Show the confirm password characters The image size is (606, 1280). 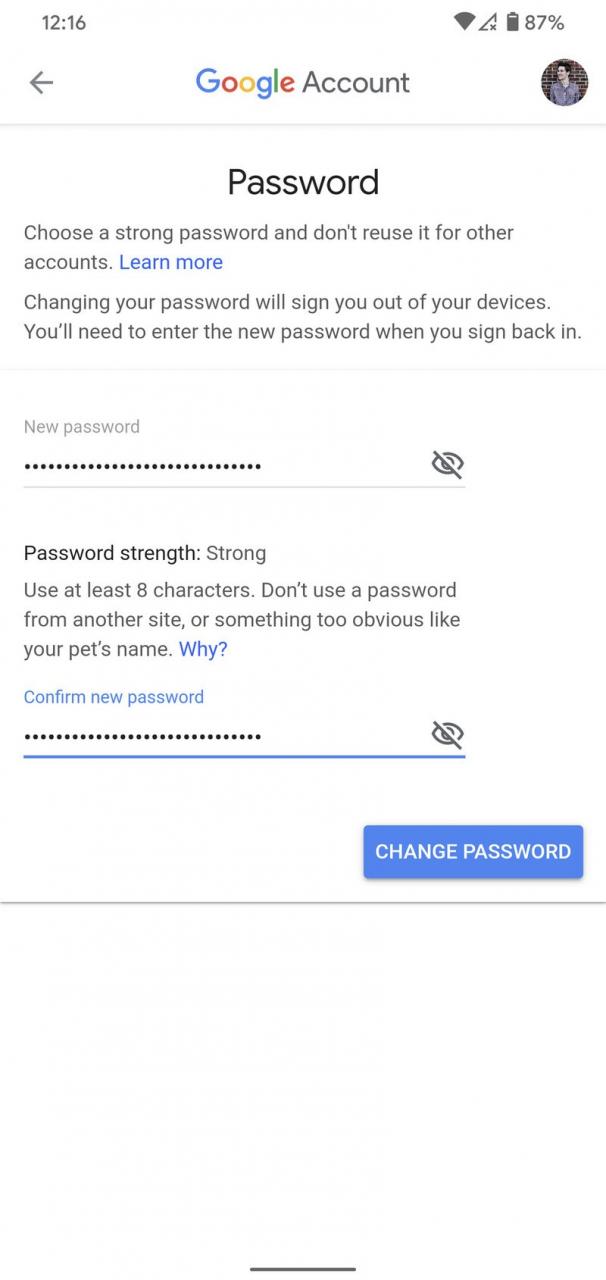(447, 735)
